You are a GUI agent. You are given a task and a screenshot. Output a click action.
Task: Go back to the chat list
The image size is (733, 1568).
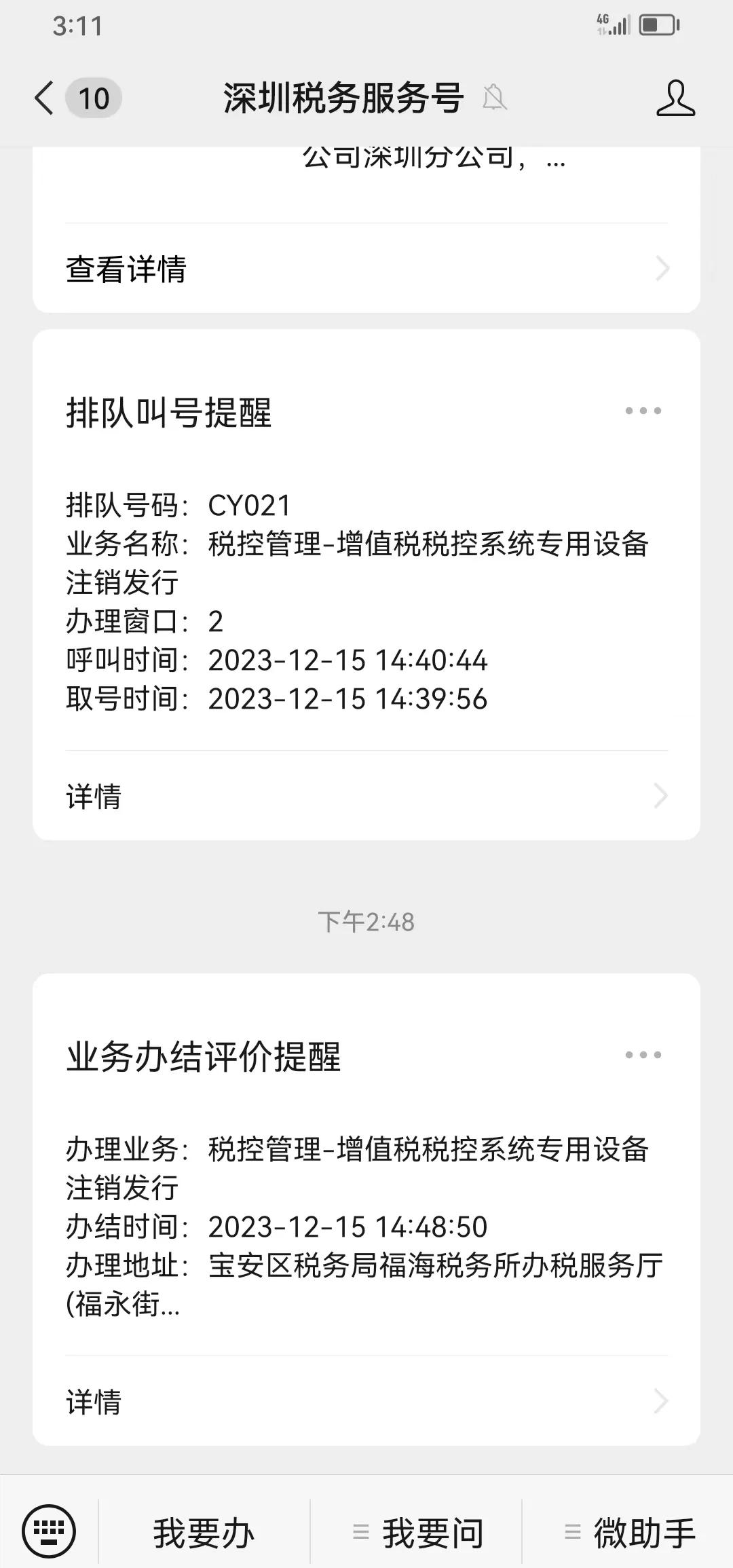point(45,98)
